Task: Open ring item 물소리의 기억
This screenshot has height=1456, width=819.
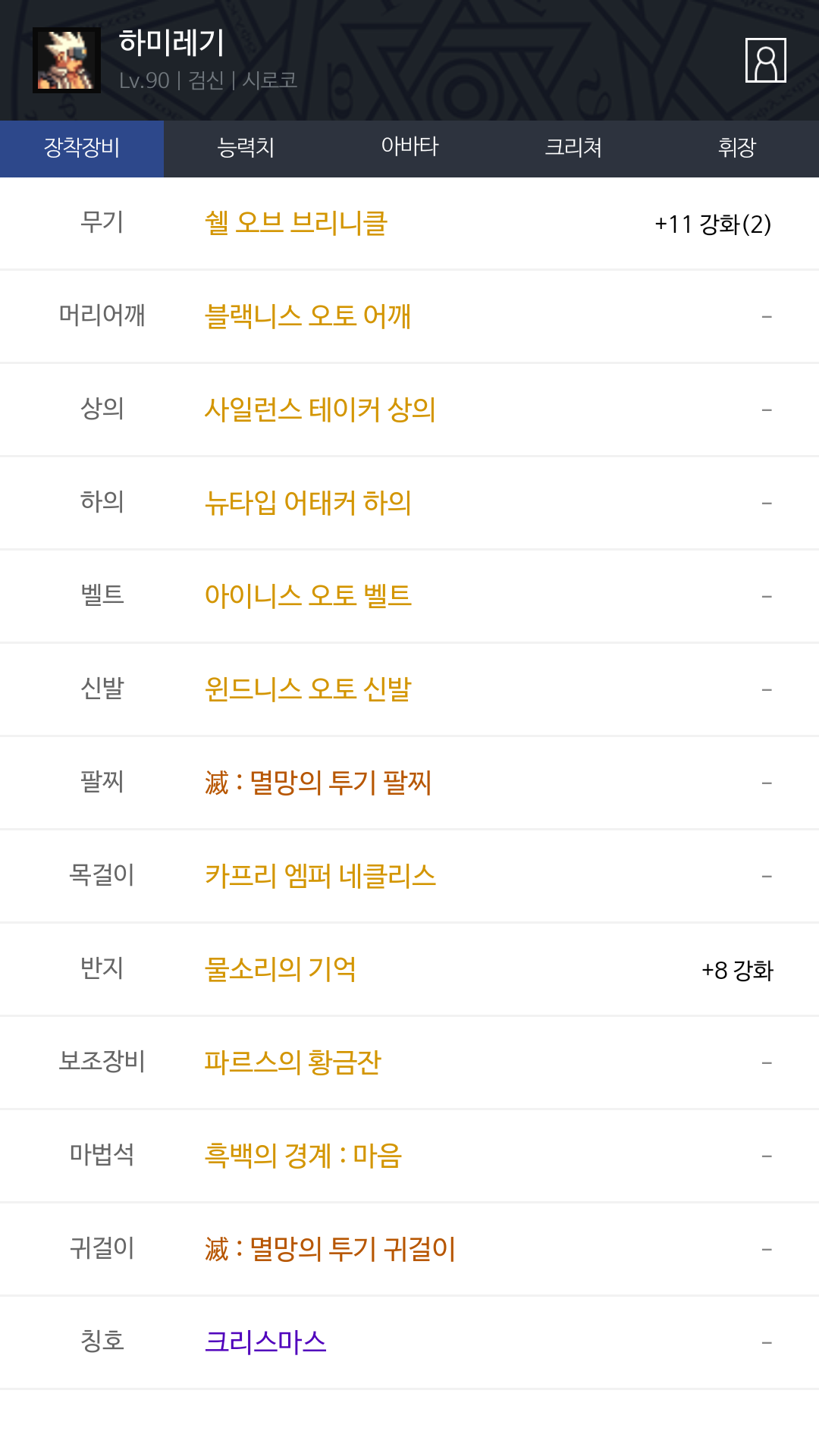Action: (x=281, y=969)
